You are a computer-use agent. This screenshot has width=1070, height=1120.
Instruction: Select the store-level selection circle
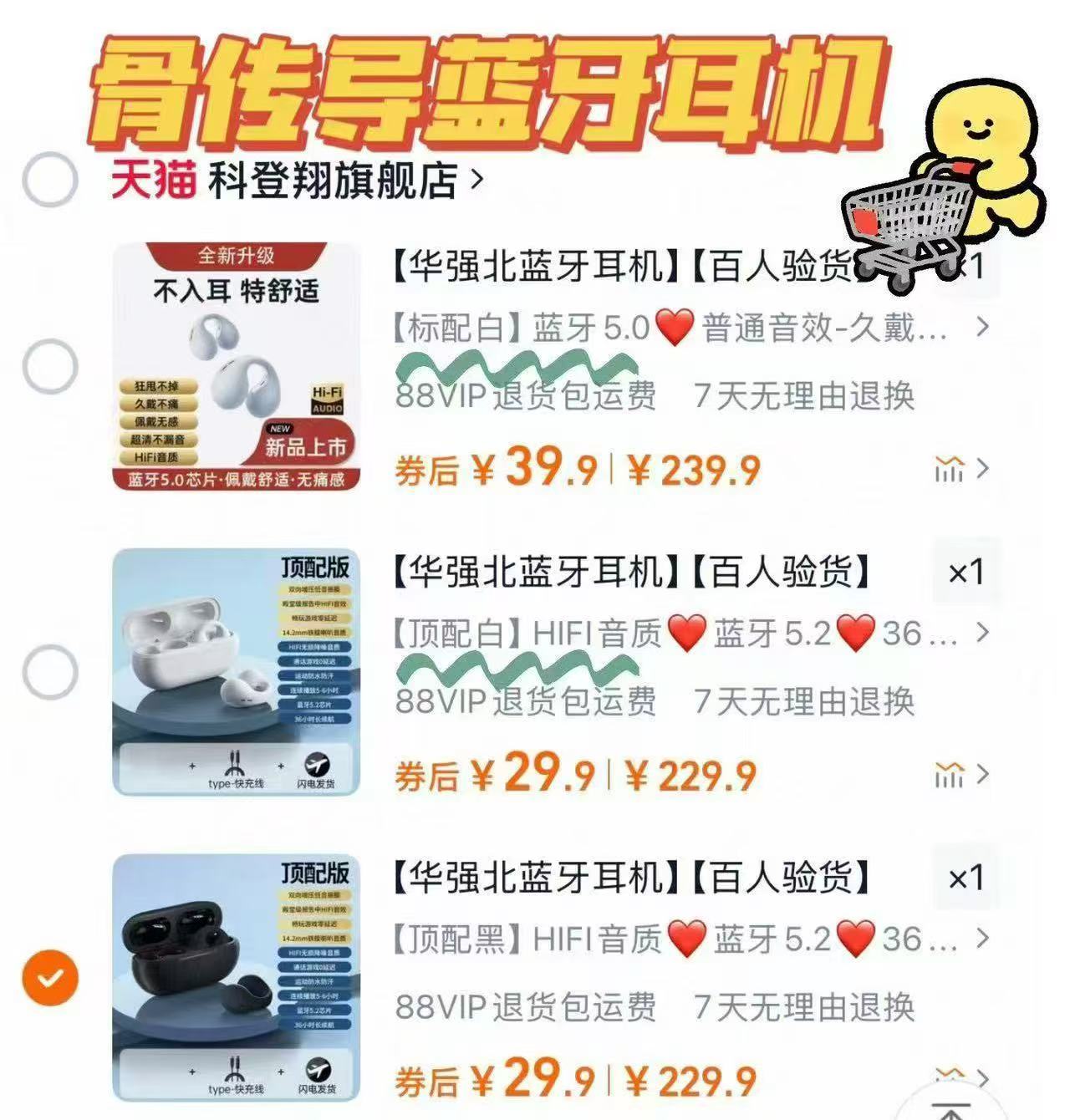[50, 180]
